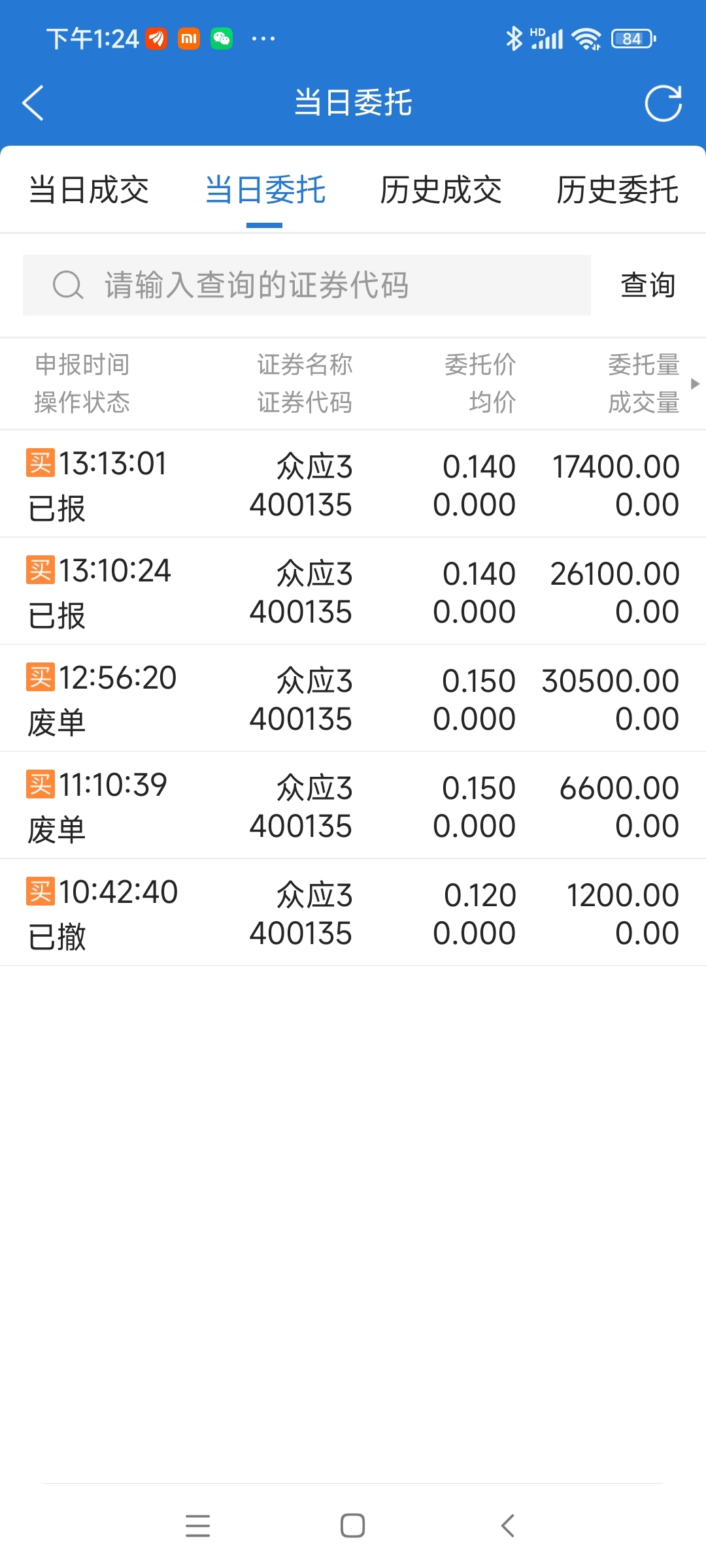Screen dimensions: 706x1568
Task: Open the recent apps menu
Action: point(197,1526)
